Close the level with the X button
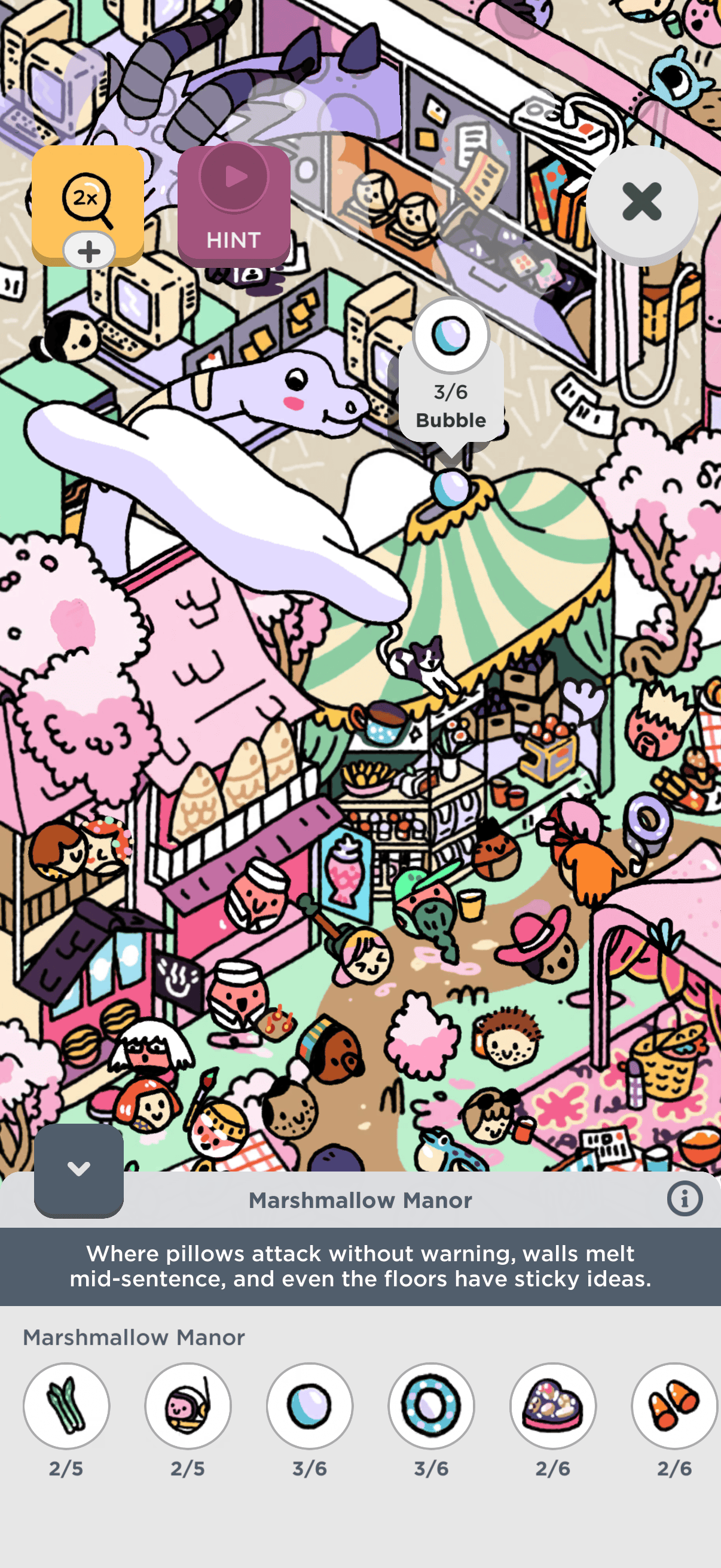721x1568 pixels. [642, 203]
